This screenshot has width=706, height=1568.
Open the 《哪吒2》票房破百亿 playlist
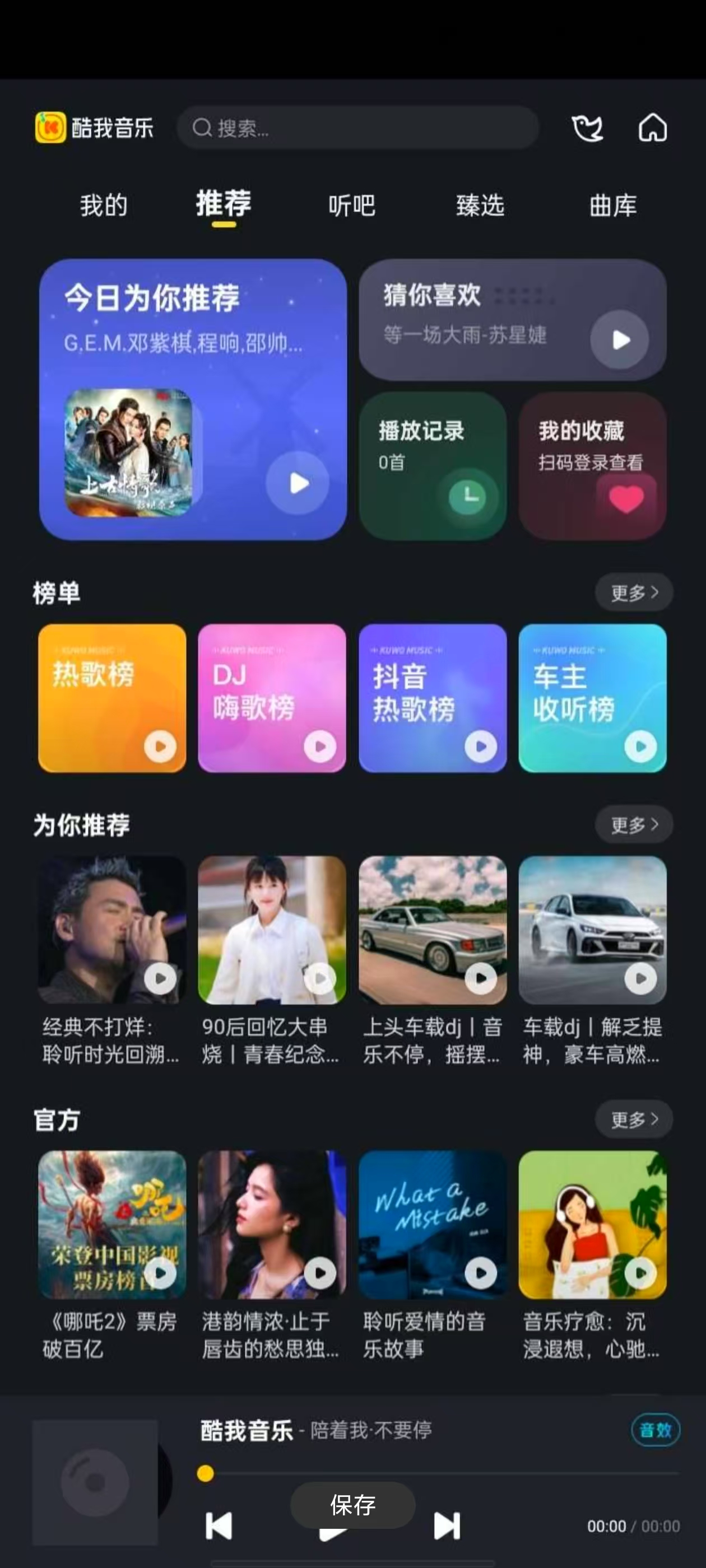click(112, 1225)
